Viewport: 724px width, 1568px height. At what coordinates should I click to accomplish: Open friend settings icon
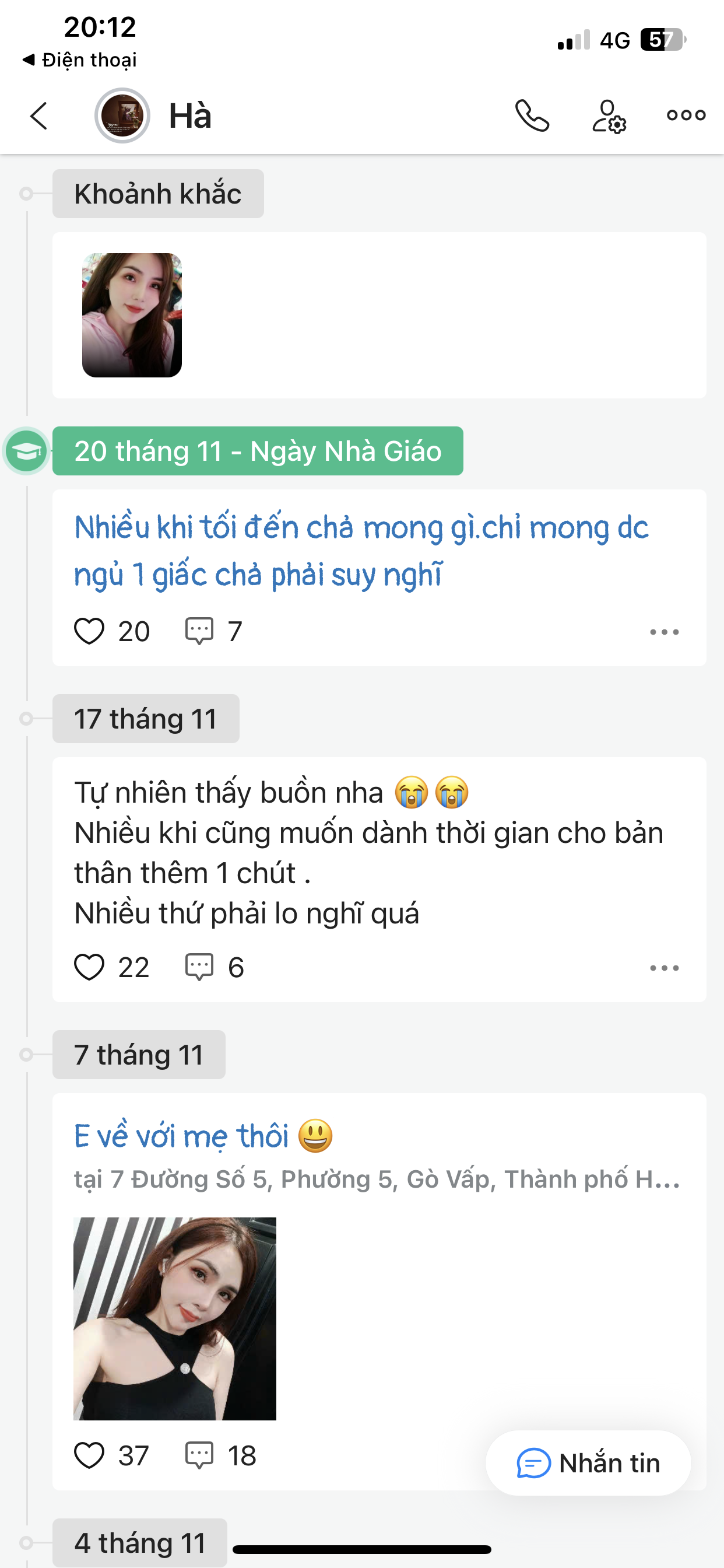click(609, 116)
